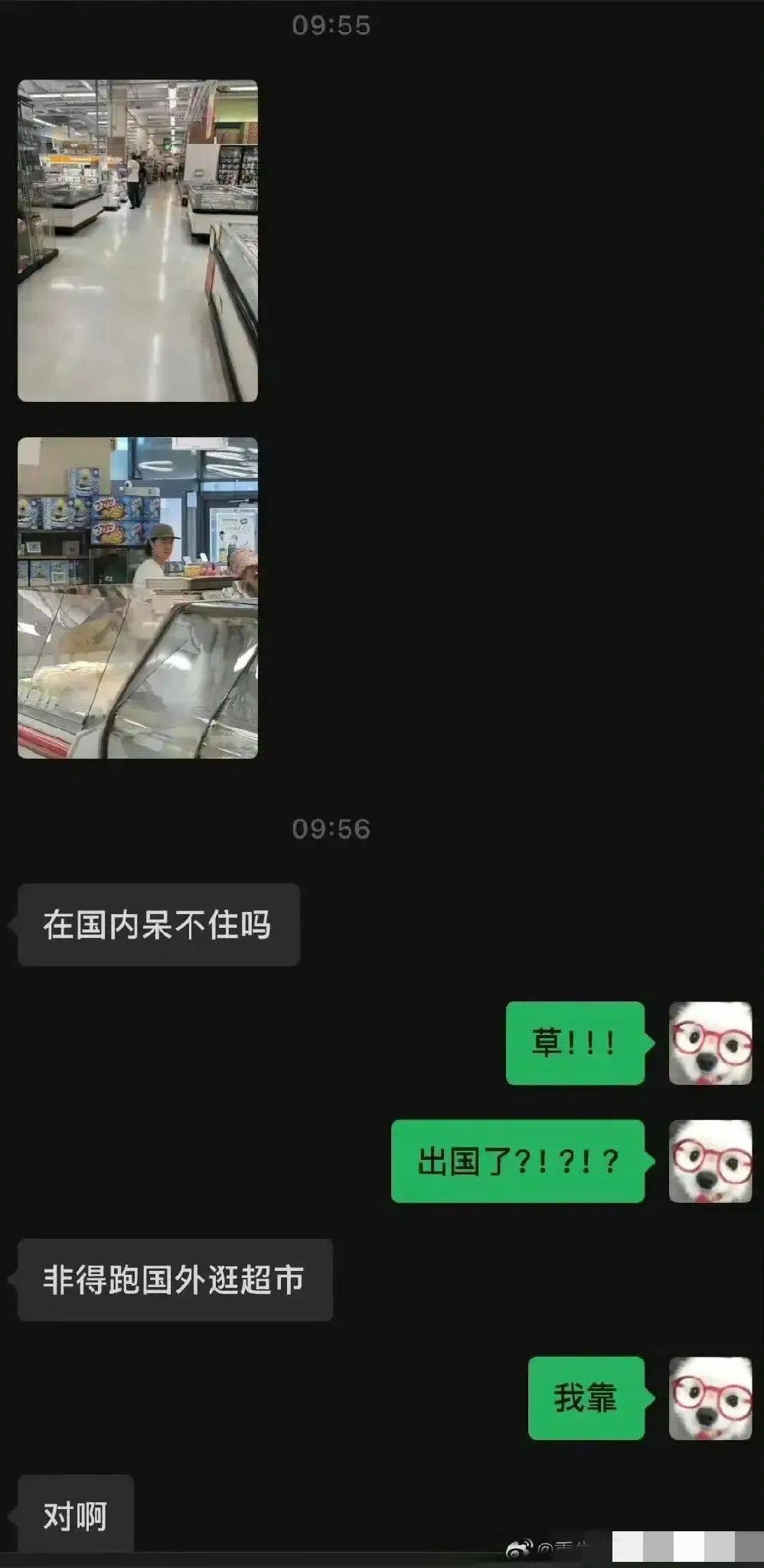Open the supermarket aisle photo message
Screen dimensions: 764x1568
tap(138, 240)
